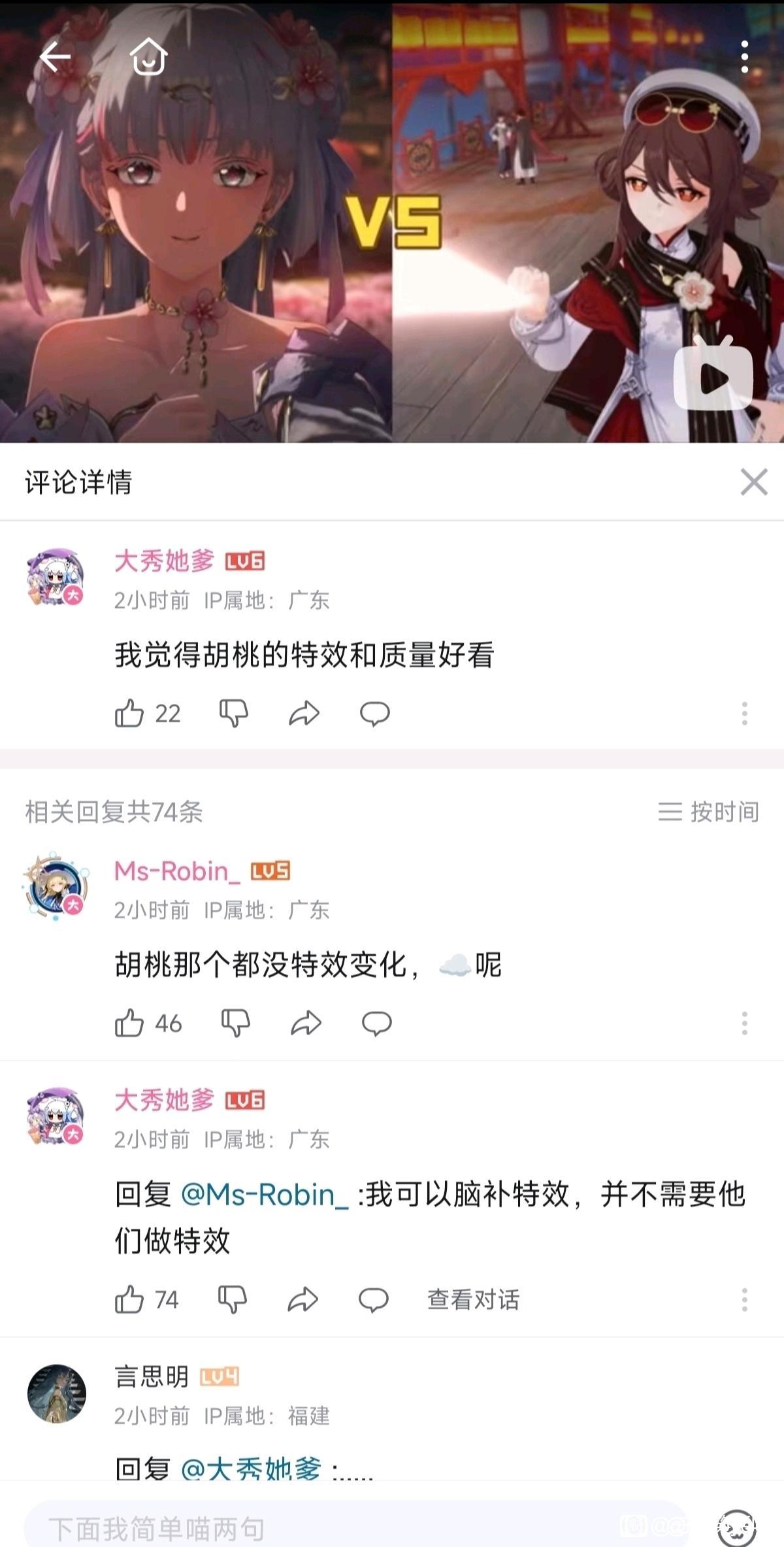Open the @Ms-Robin_ mention link
784x1547 pixels.
265,1195
